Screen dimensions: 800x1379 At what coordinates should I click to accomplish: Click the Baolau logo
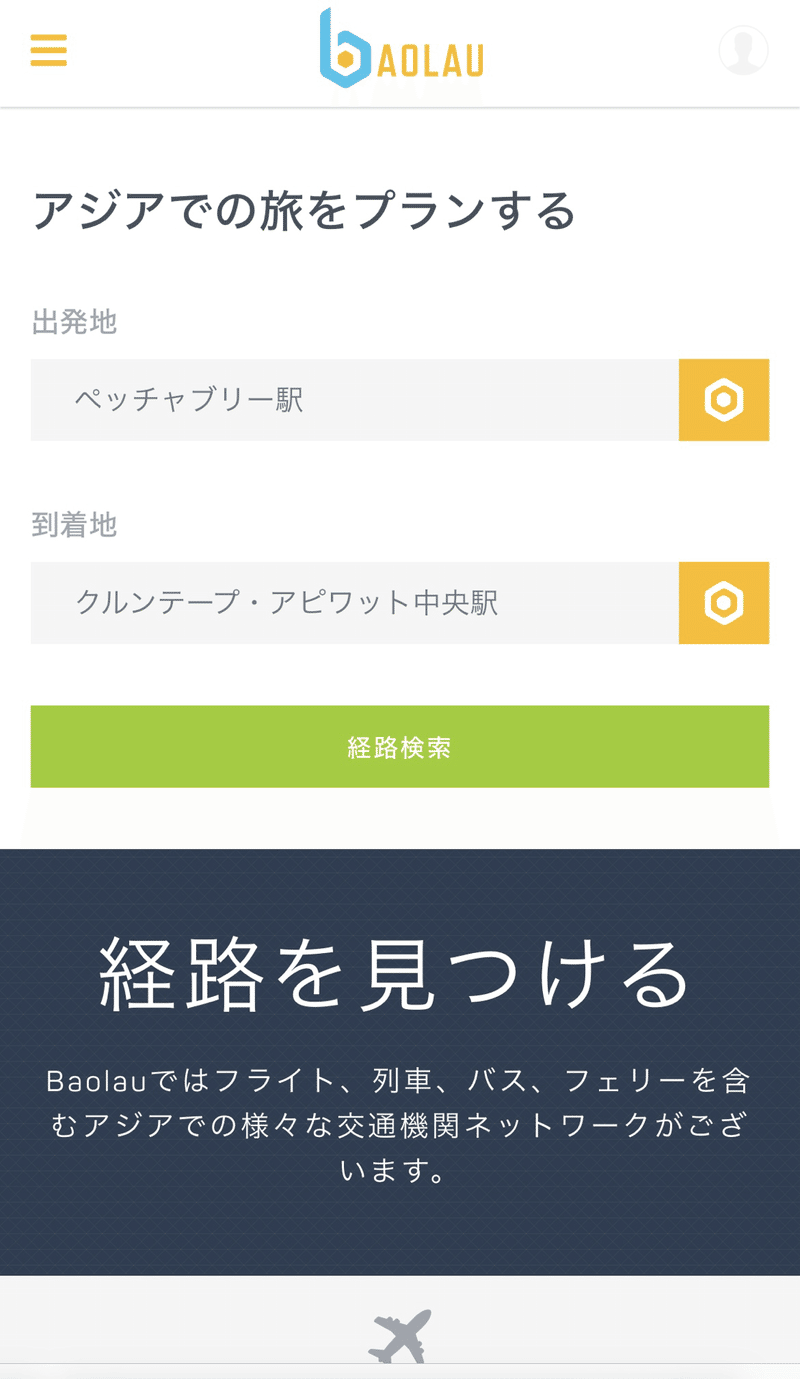(x=400, y=51)
